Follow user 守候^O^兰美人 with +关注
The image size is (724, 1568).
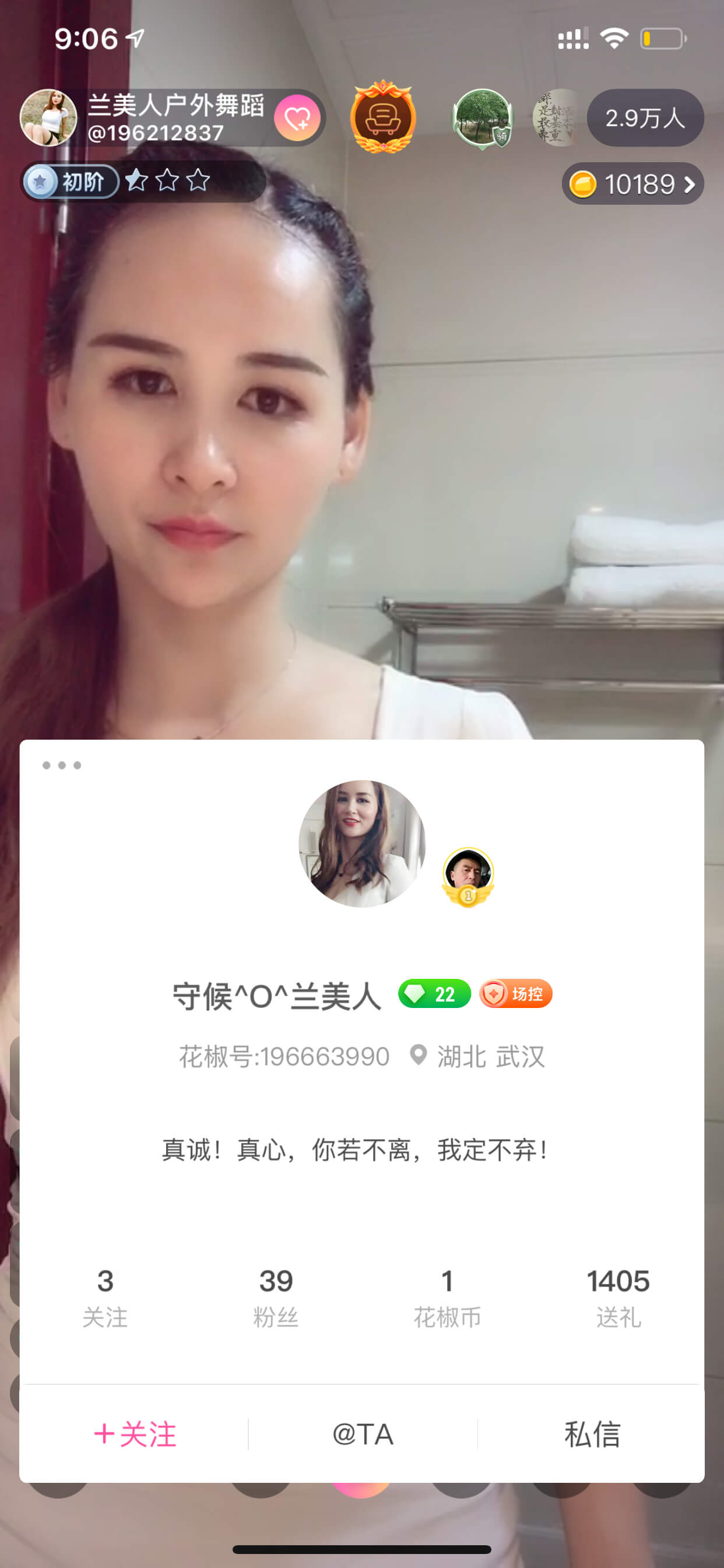[x=135, y=1434]
